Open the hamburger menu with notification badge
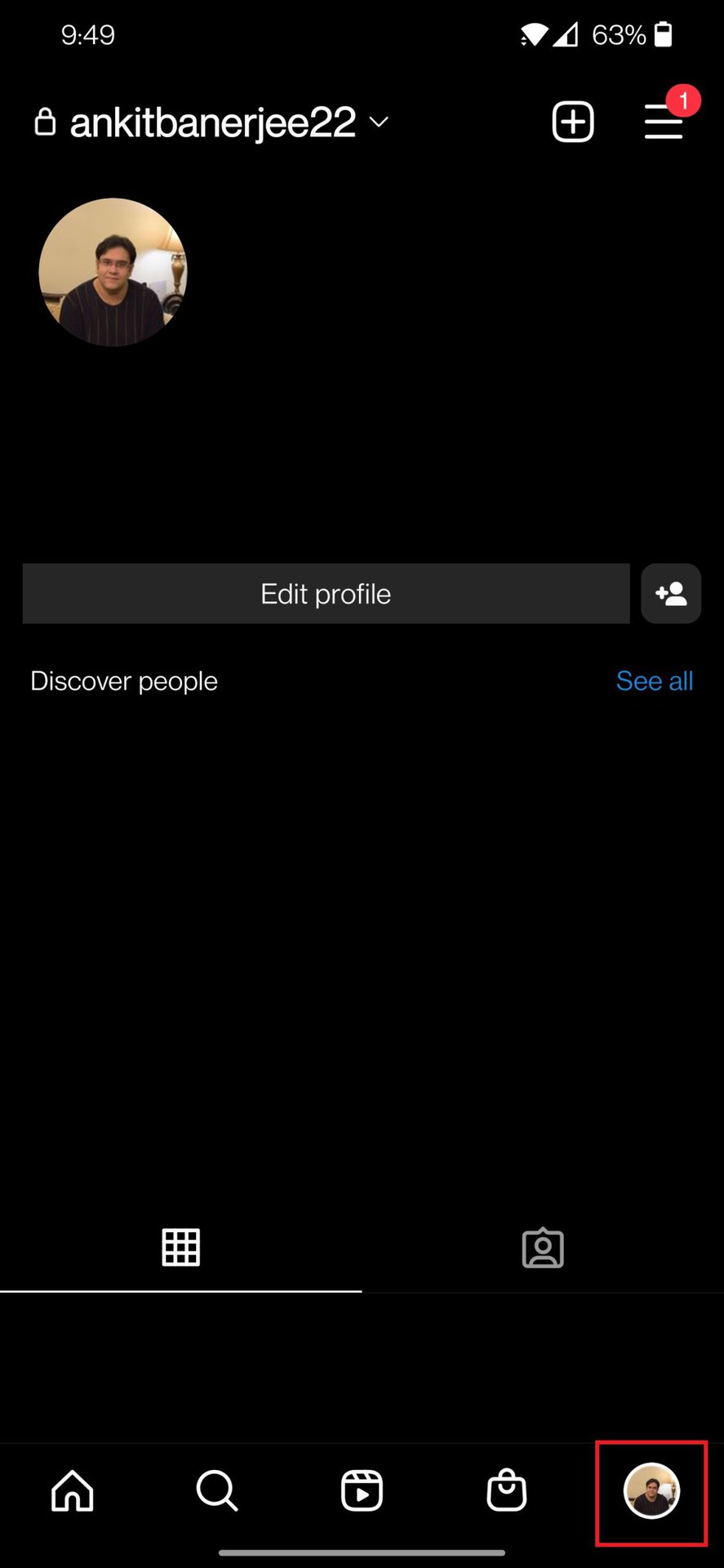This screenshot has width=724, height=1568. click(x=664, y=122)
